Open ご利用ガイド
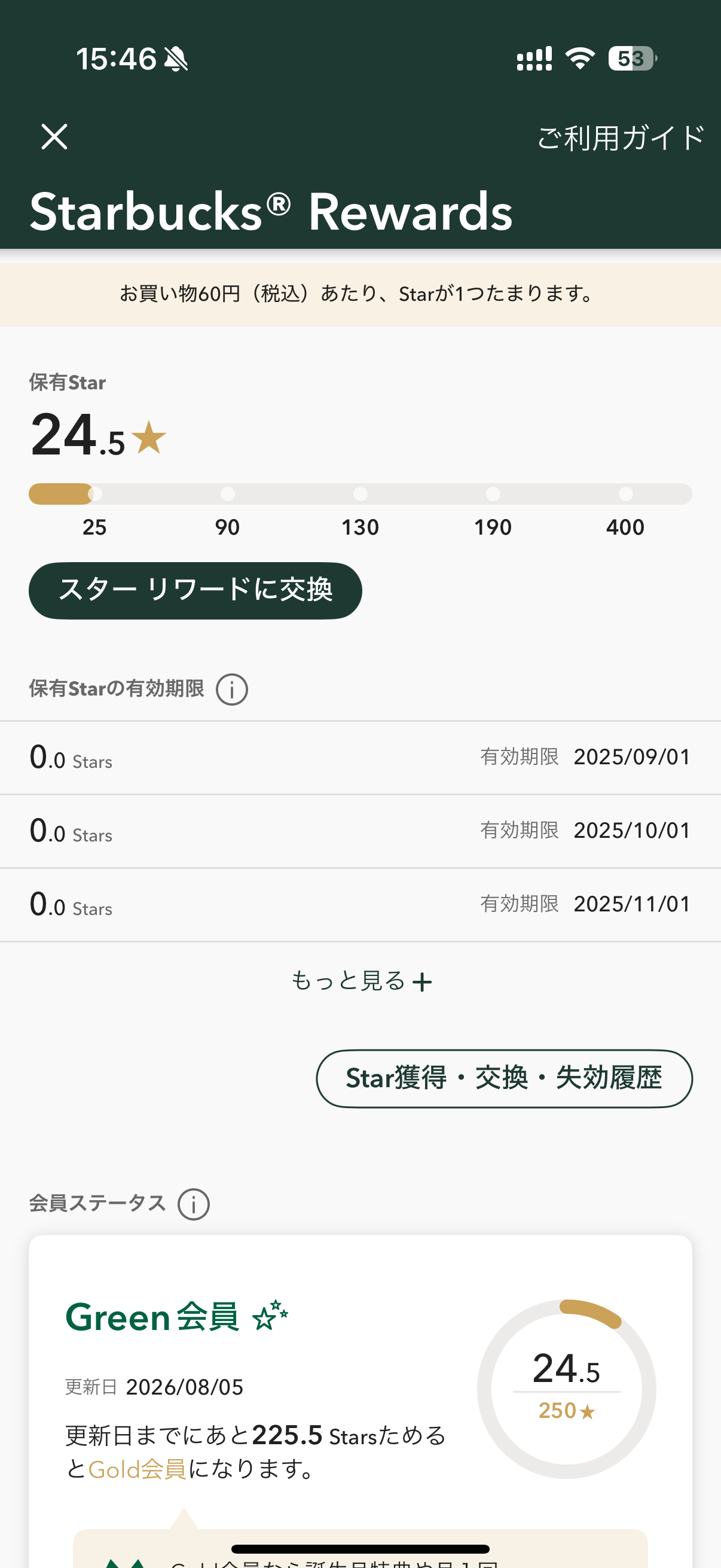The width and height of the screenshot is (721, 1568). point(619,137)
